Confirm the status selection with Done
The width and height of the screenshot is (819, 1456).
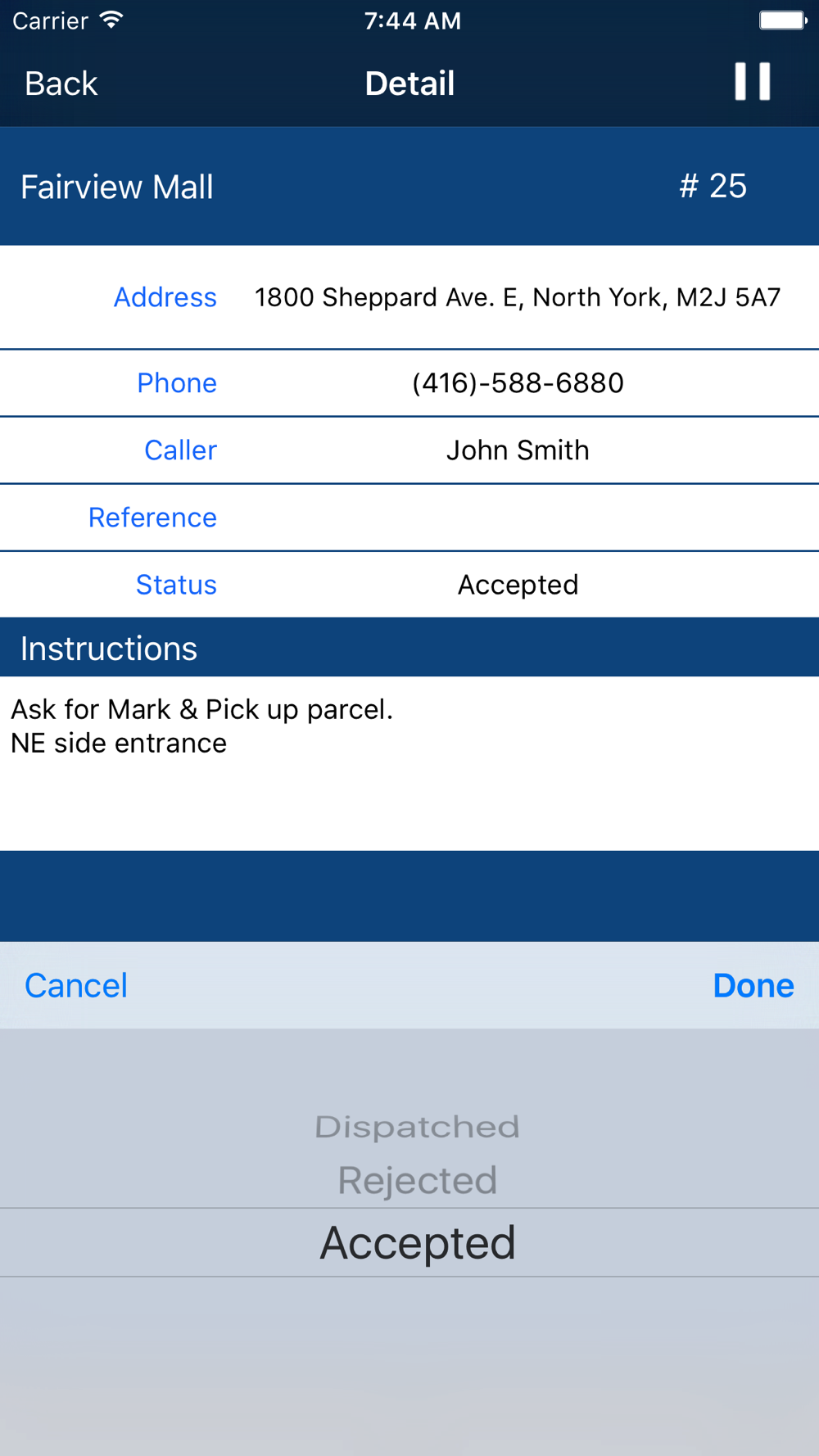(753, 985)
